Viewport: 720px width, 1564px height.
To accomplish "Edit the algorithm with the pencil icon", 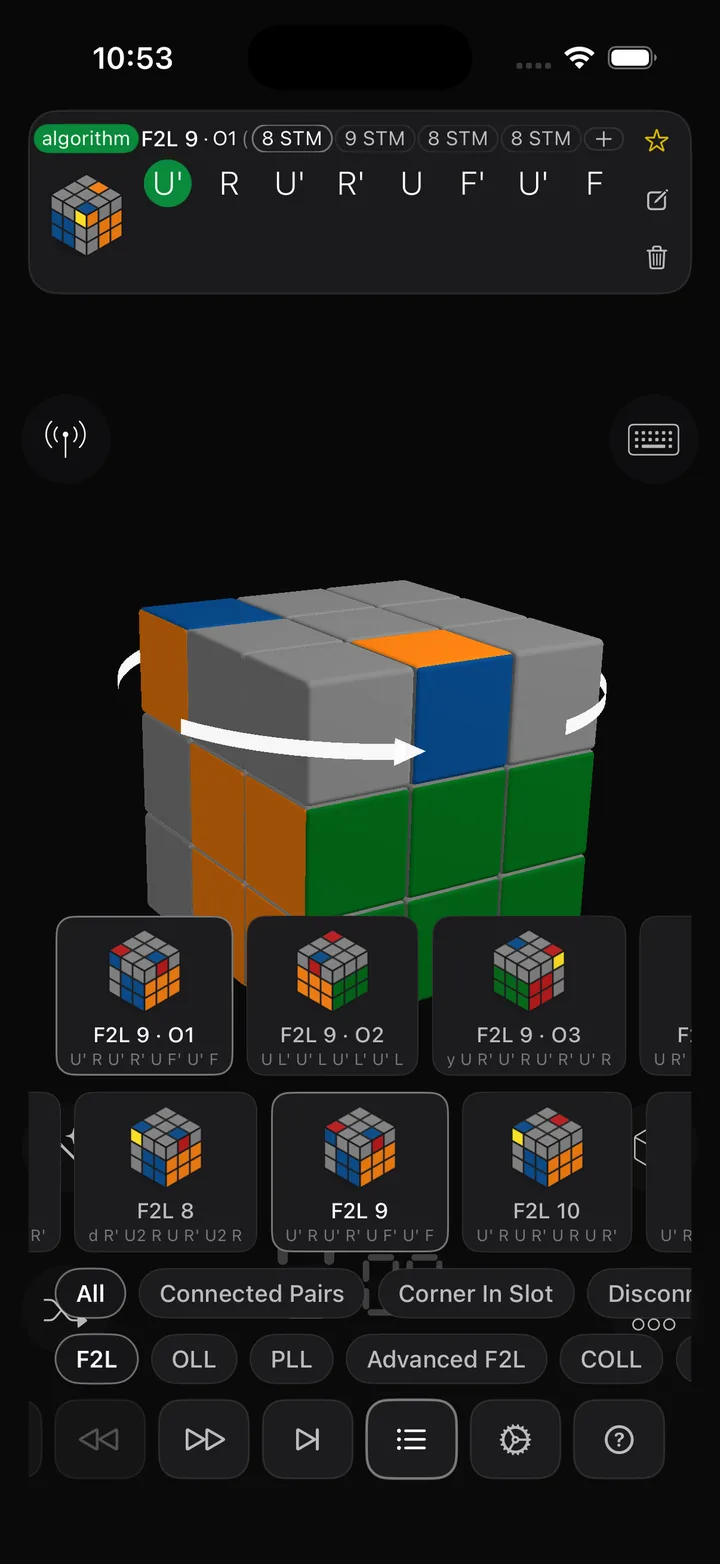I will pyautogui.click(x=656, y=200).
